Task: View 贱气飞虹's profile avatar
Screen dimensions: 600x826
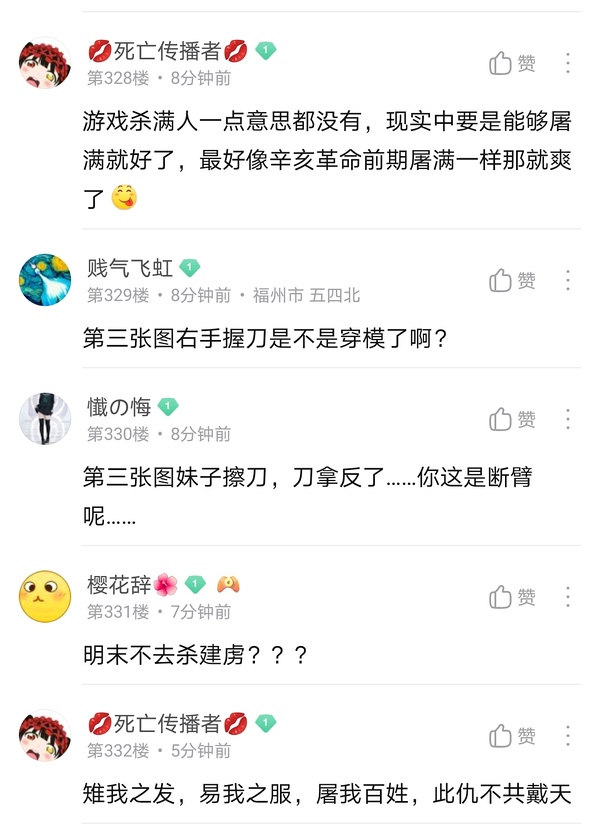Action: (x=45, y=280)
